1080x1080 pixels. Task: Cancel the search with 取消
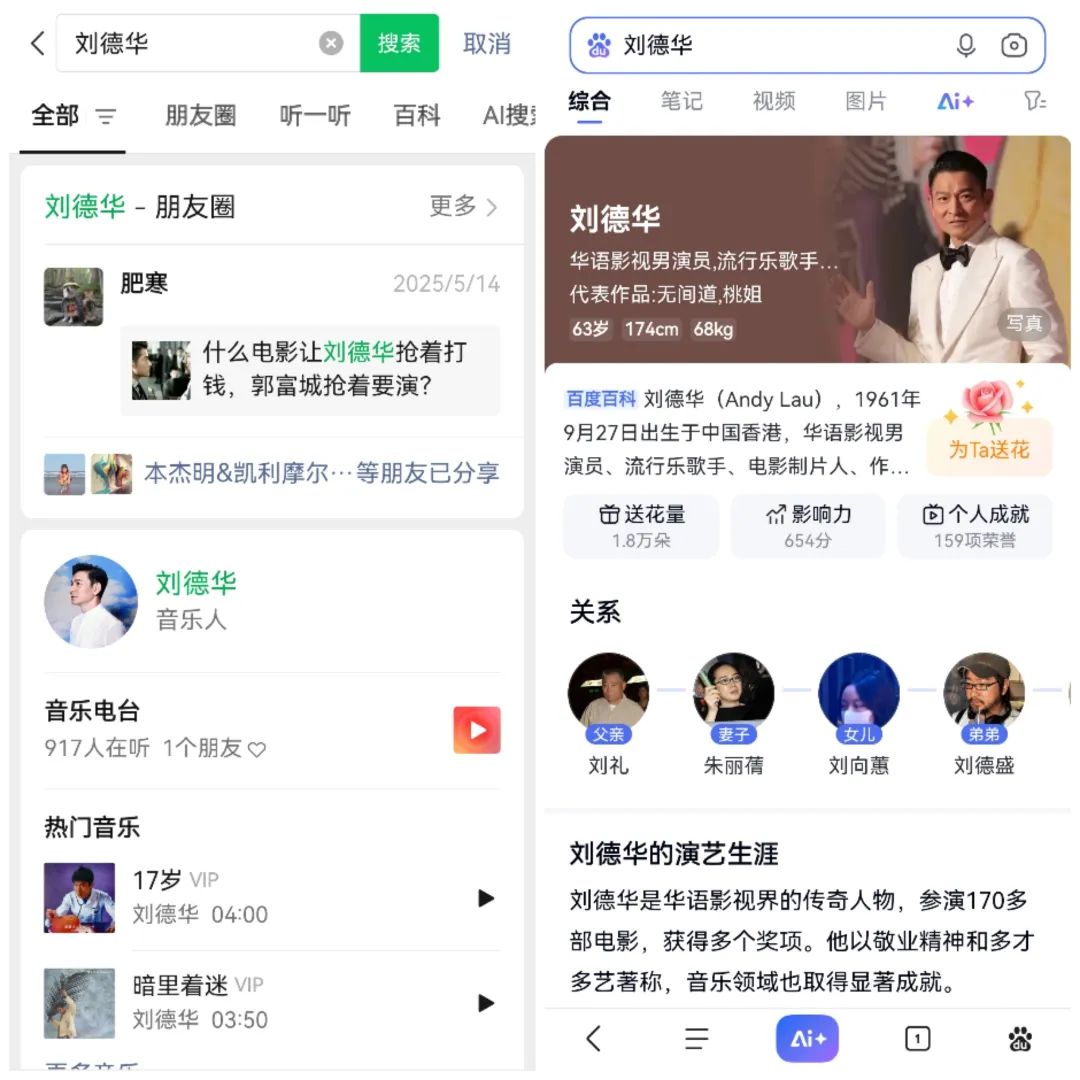tap(487, 44)
